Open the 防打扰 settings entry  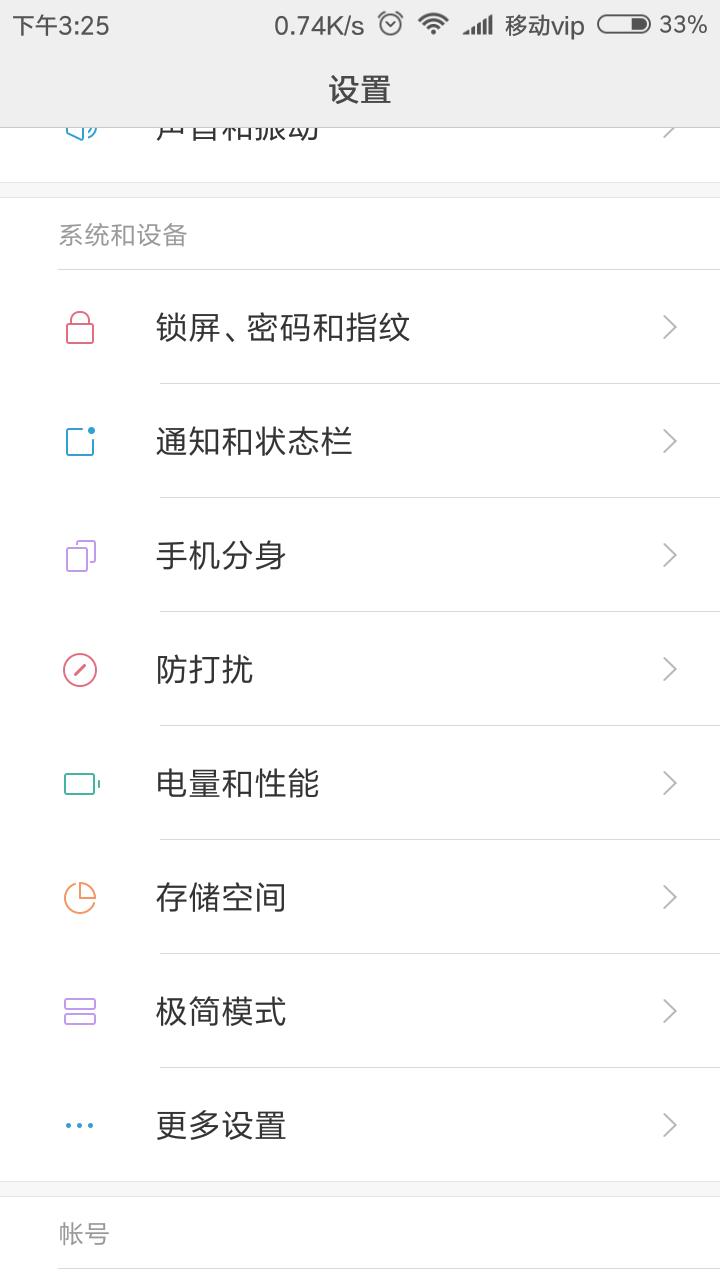[x=360, y=669]
